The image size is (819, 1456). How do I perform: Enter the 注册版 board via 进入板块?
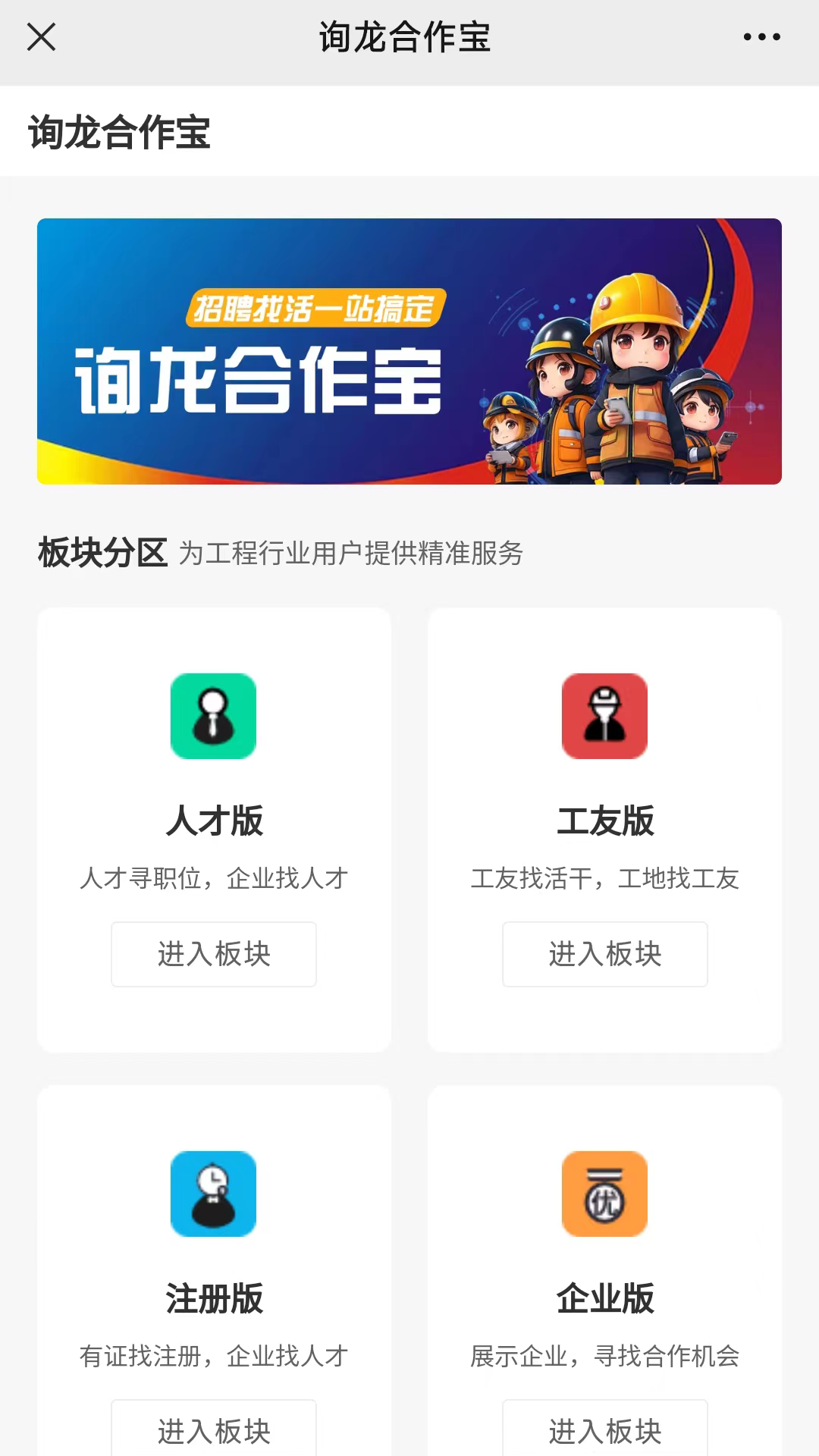(x=213, y=1429)
